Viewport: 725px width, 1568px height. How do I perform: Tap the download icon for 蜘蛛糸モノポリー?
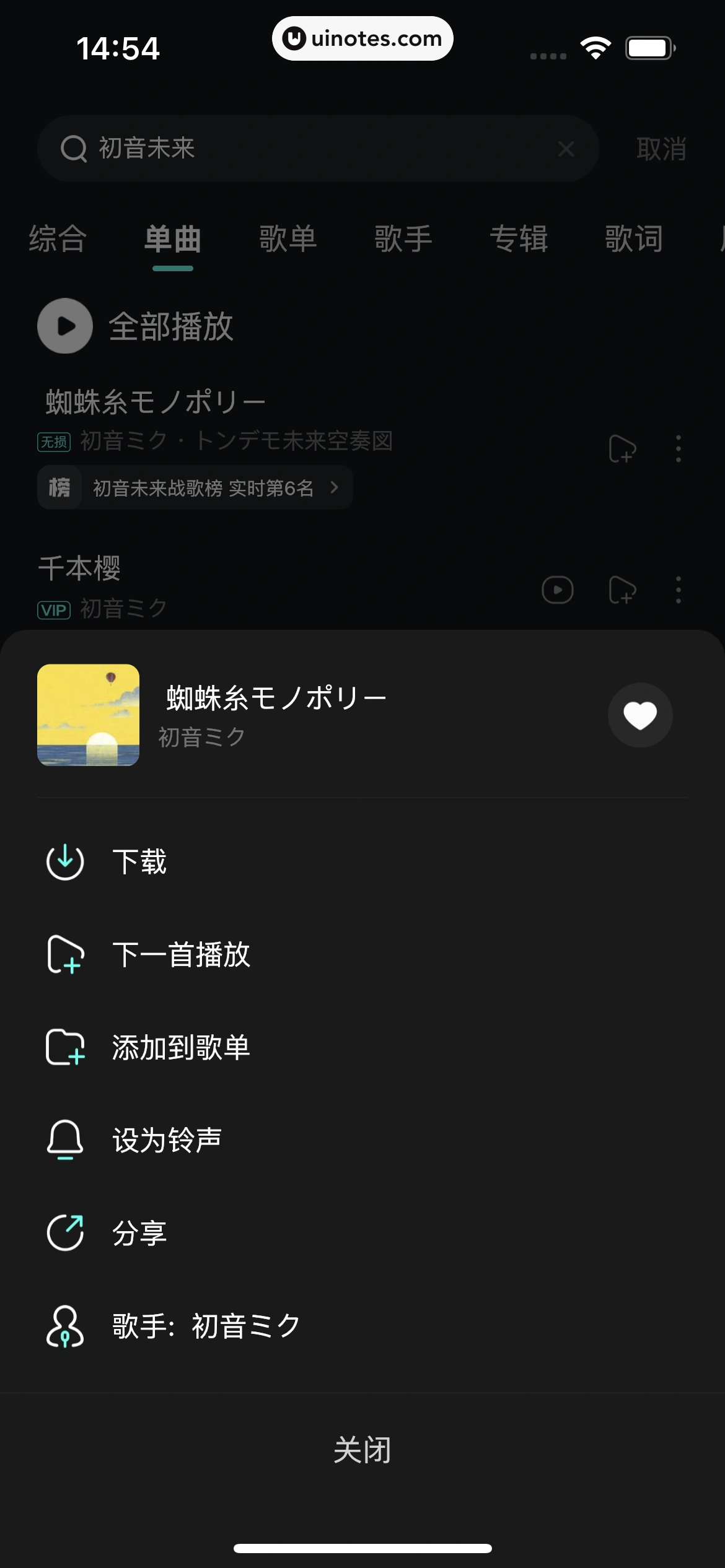pyautogui.click(x=64, y=861)
